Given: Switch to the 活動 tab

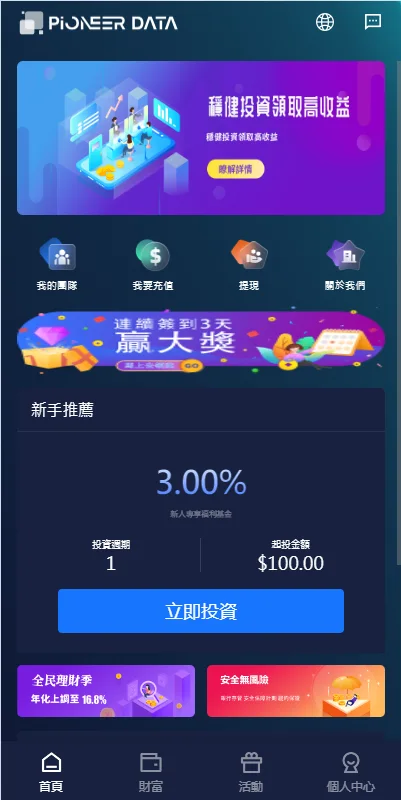Looking at the screenshot, I should 251,772.
